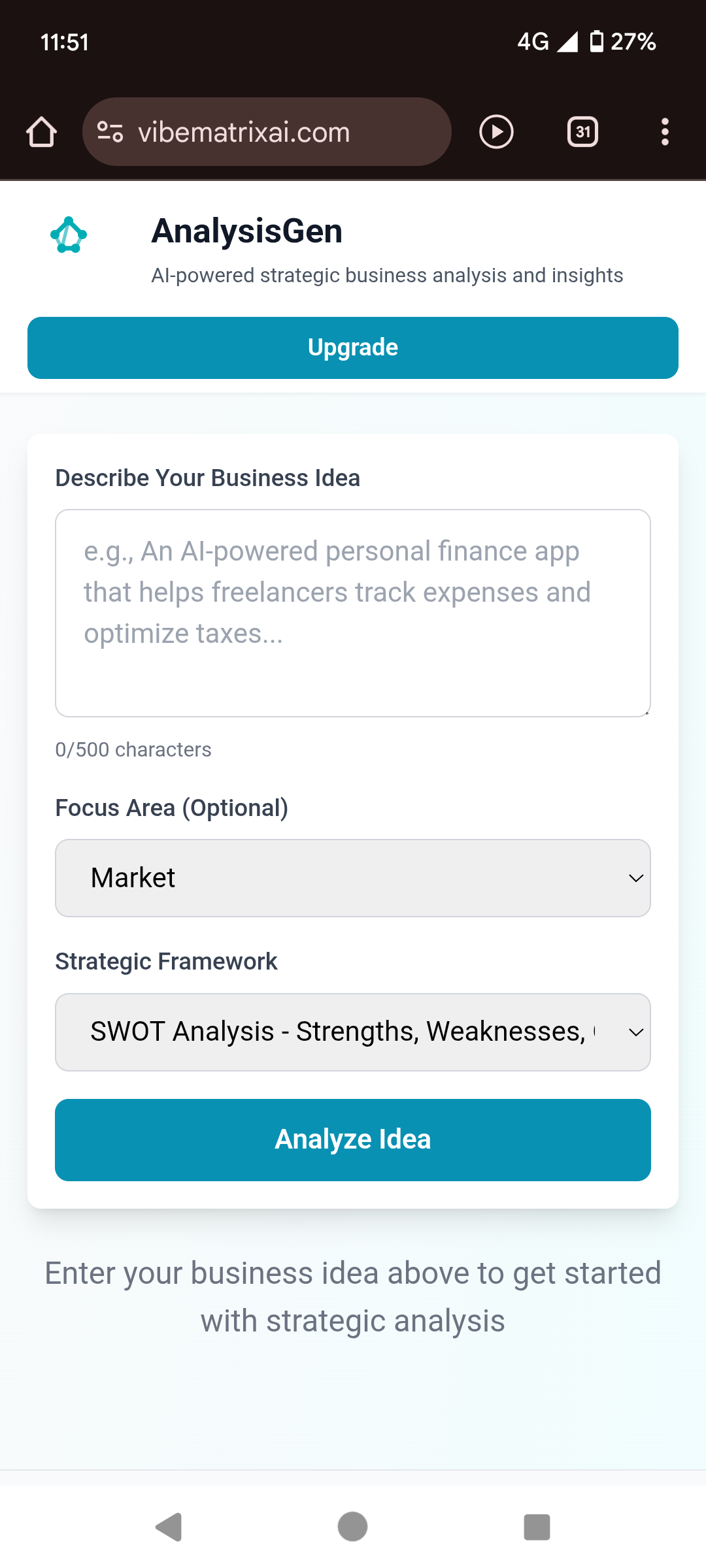Viewport: 706px width, 1568px height.
Task: Expand the SWOT Analysis selector chevron
Action: [x=636, y=1032]
